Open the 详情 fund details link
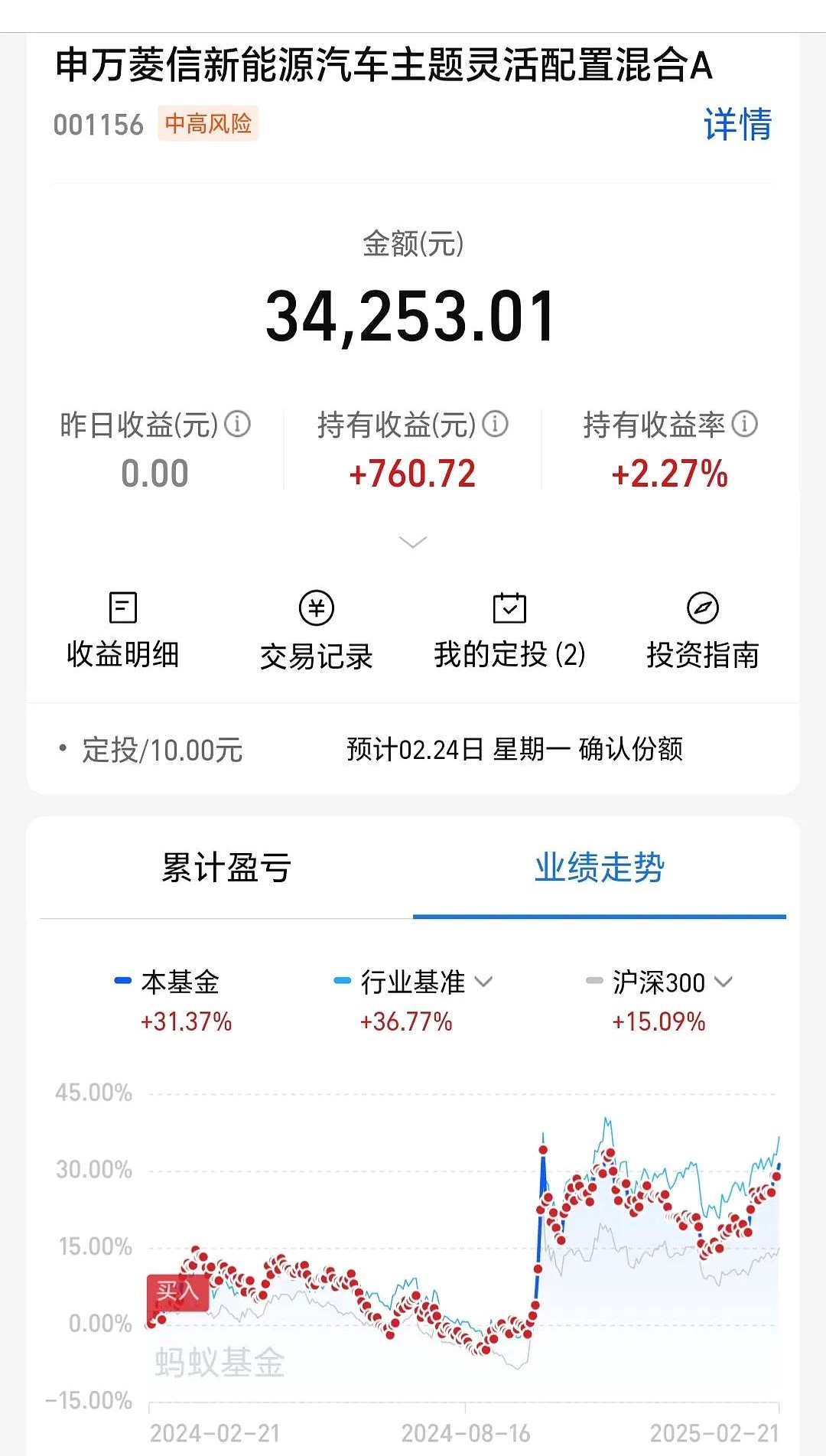This screenshot has width=826, height=1456. click(737, 124)
